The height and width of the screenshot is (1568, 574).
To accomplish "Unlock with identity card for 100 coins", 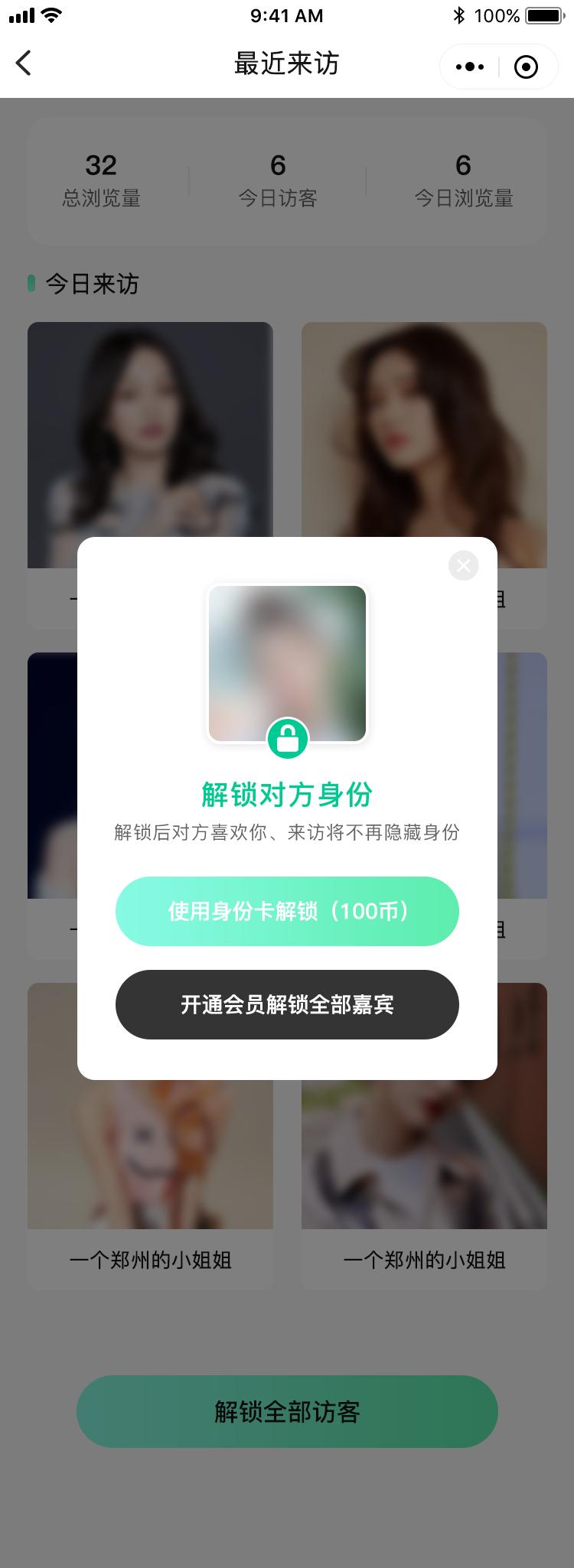I will pyautogui.click(x=287, y=911).
